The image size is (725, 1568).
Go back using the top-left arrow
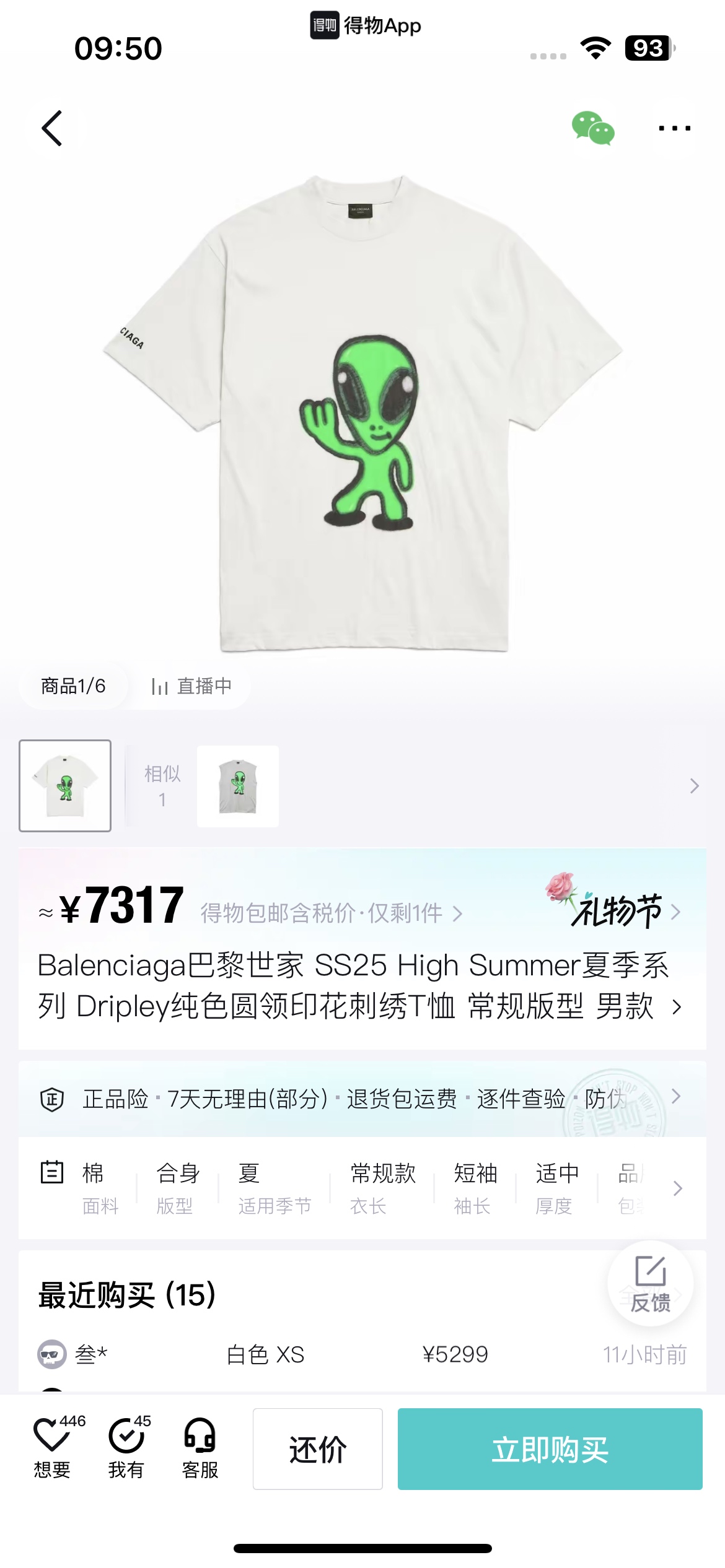52,128
